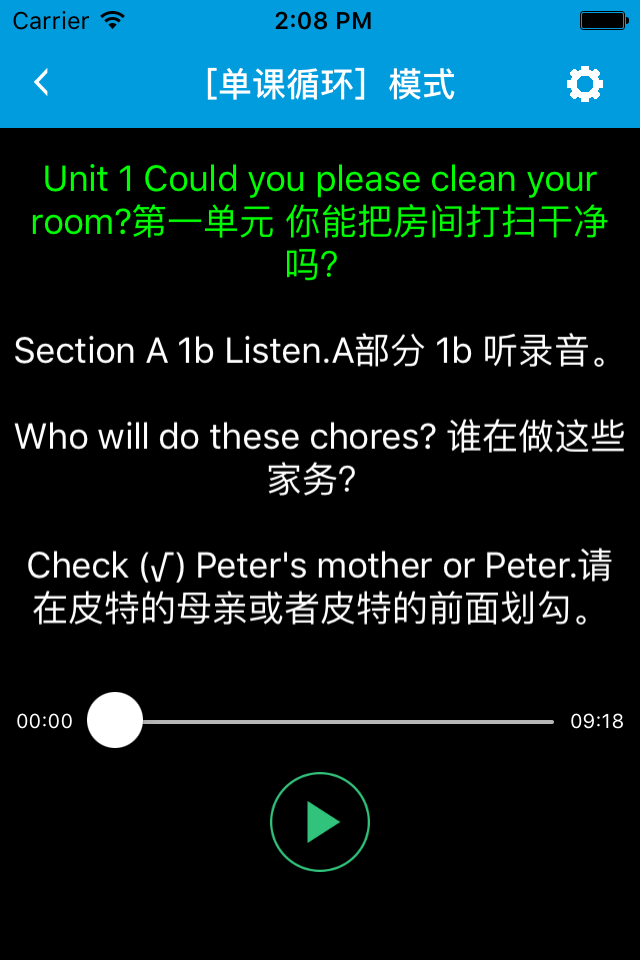Go back using the top-left arrow
The height and width of the screenshot is (960, 640).
coord(41,83)
